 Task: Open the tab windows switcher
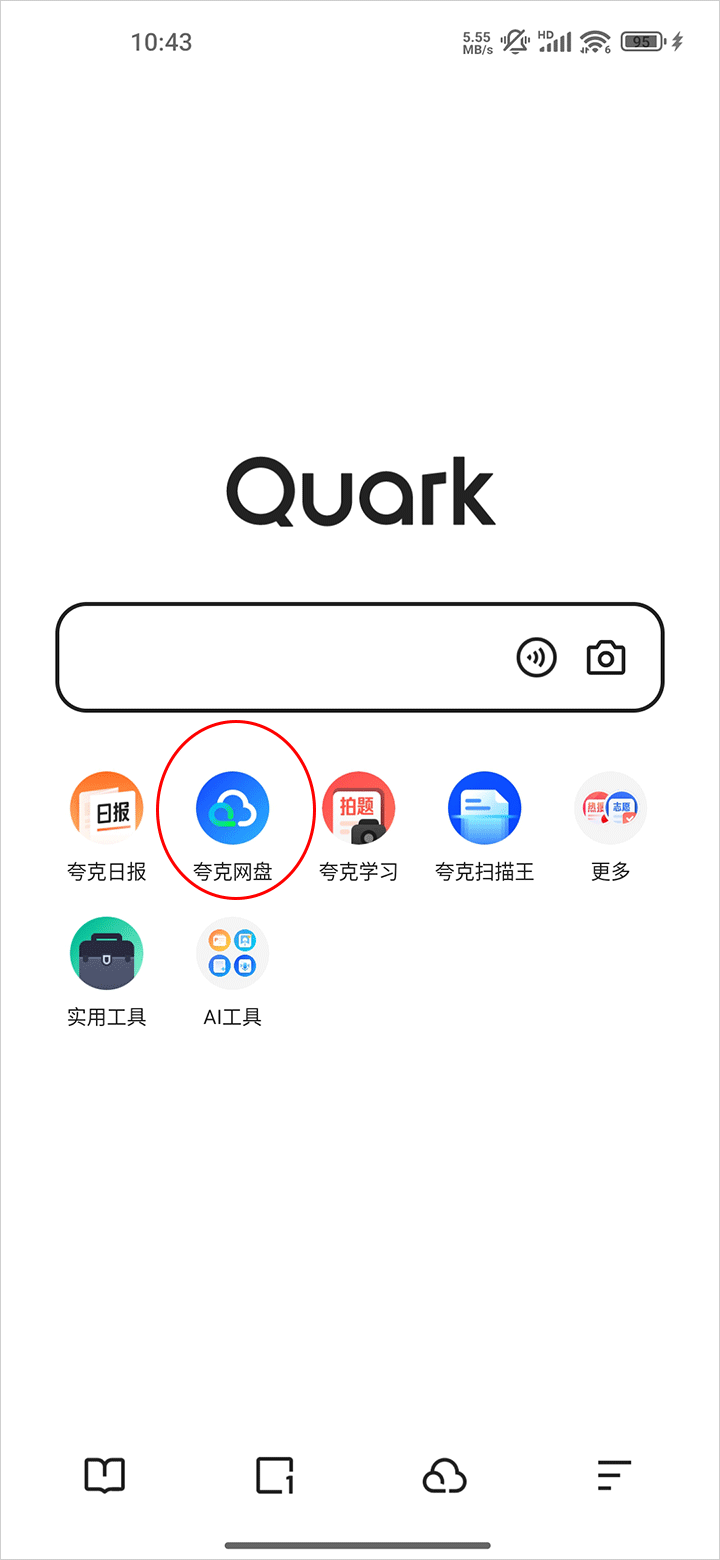pos(275,1475)
